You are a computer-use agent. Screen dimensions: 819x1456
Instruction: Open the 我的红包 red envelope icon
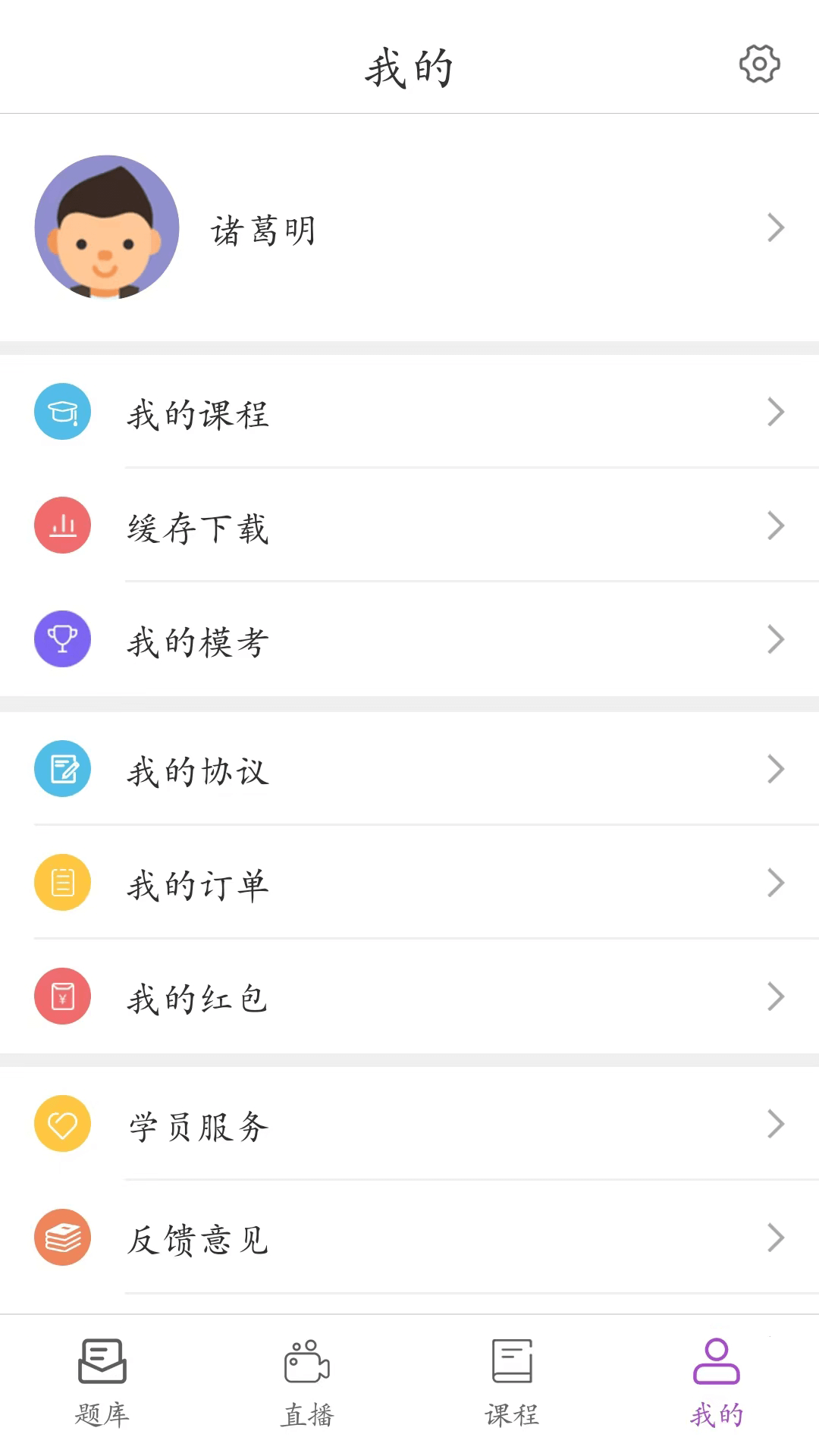63,996
